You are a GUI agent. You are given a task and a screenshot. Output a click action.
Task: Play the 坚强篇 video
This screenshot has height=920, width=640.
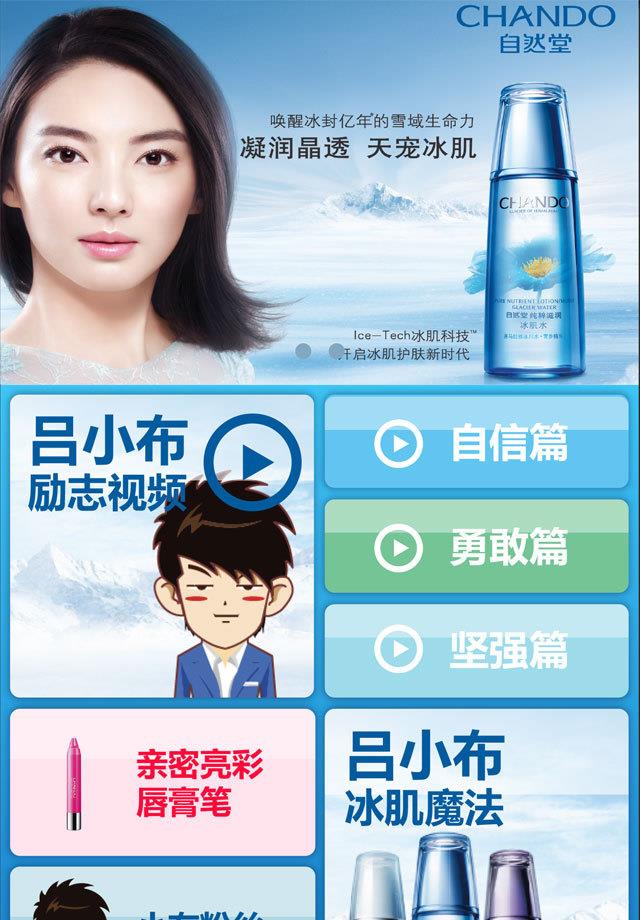476,650
